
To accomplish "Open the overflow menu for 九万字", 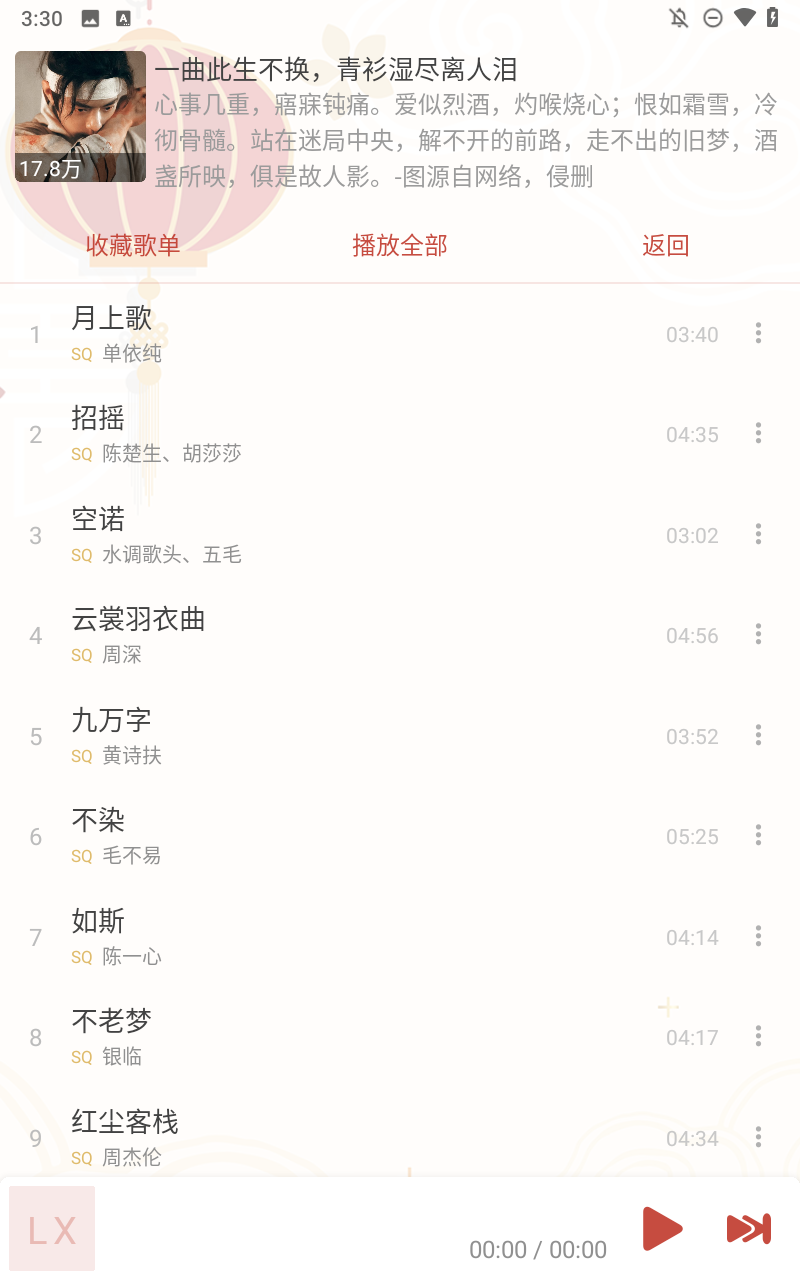I will tap(759, 735).
